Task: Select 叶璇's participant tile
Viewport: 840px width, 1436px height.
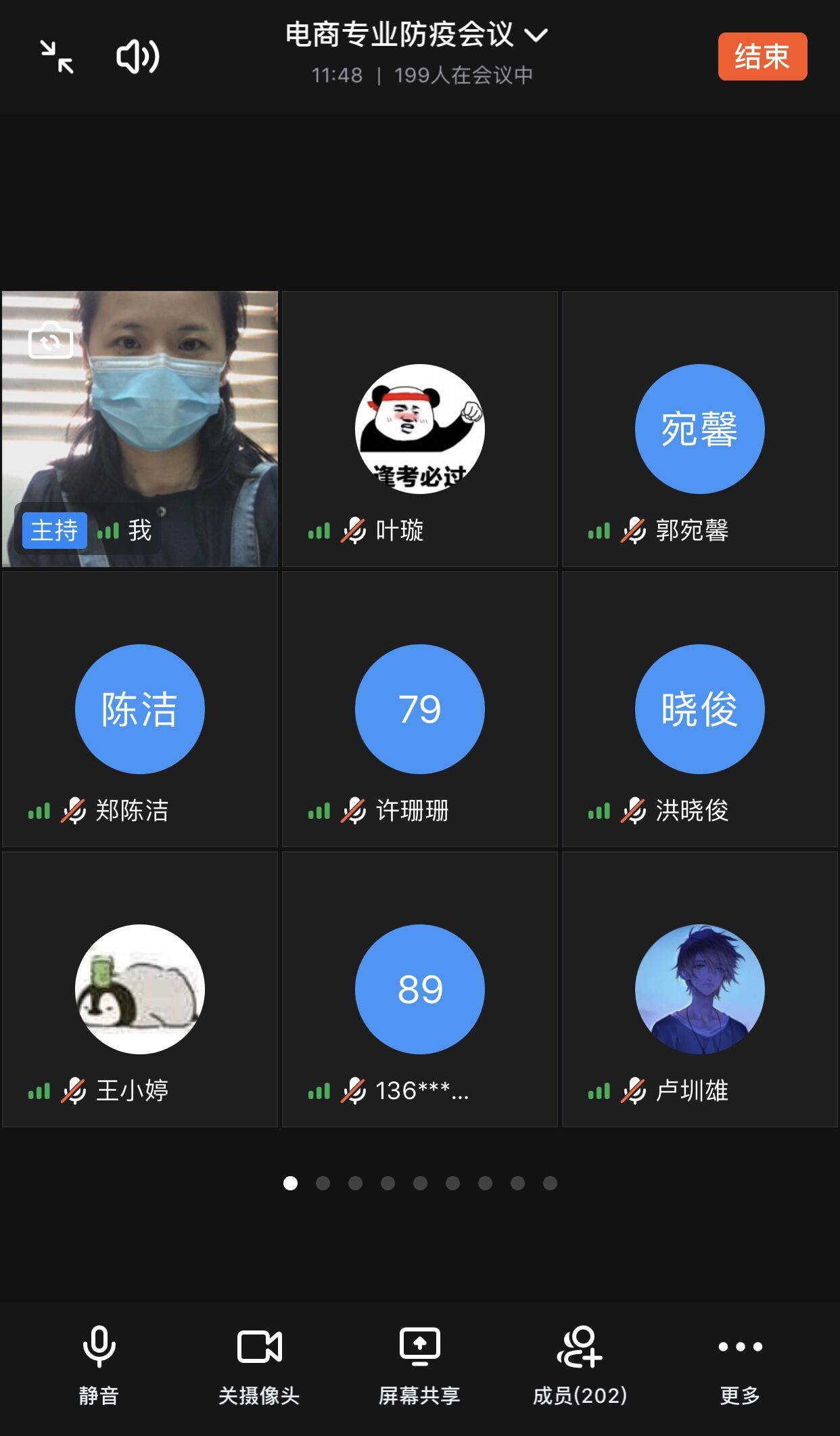Action: click(420, 429)
